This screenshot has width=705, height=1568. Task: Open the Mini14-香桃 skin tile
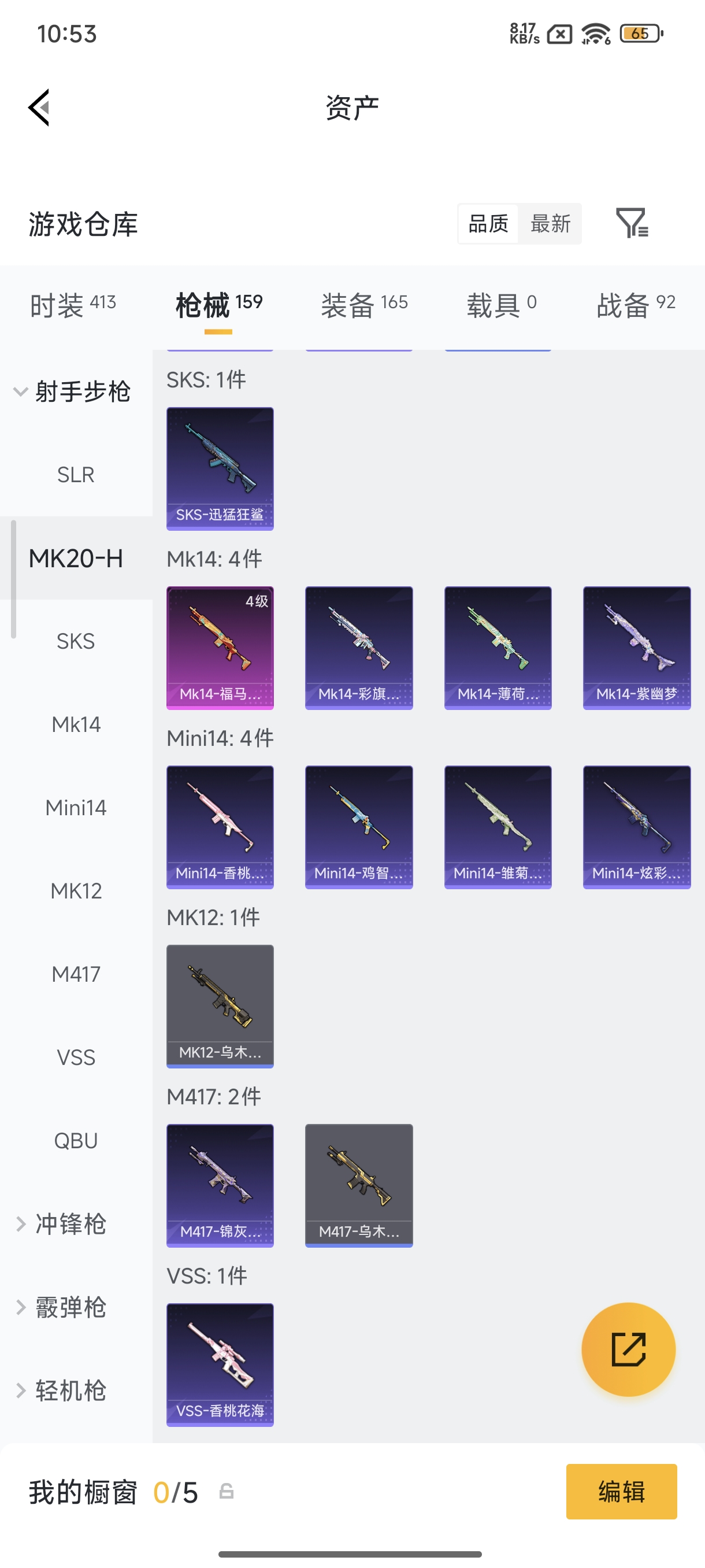(x=220, y=827)
